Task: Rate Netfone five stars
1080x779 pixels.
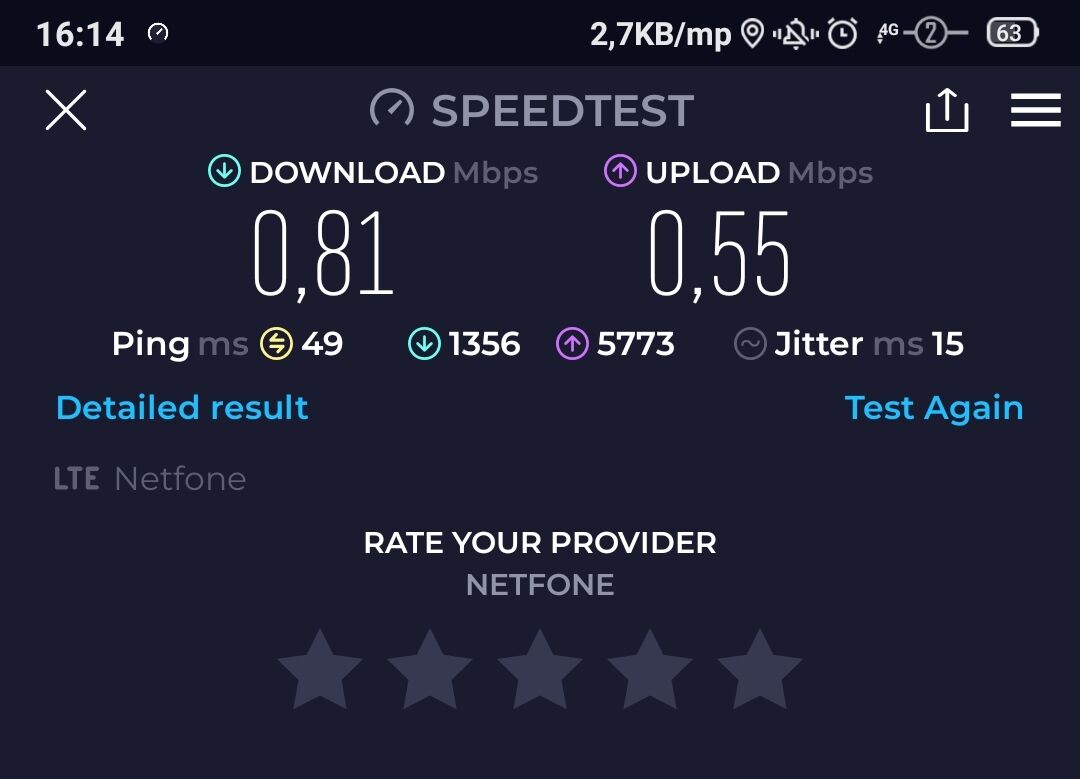Action: tap(760, 671)
